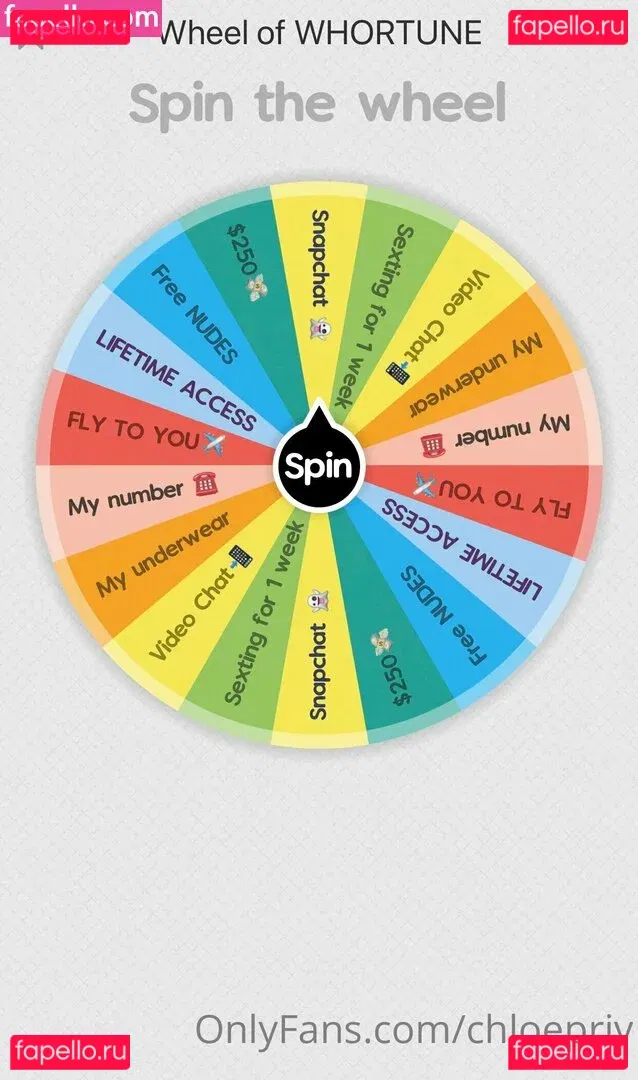Tap the Spin button at the wheel center
This screenshot has height=1080, width=638.
click(318, 466)
